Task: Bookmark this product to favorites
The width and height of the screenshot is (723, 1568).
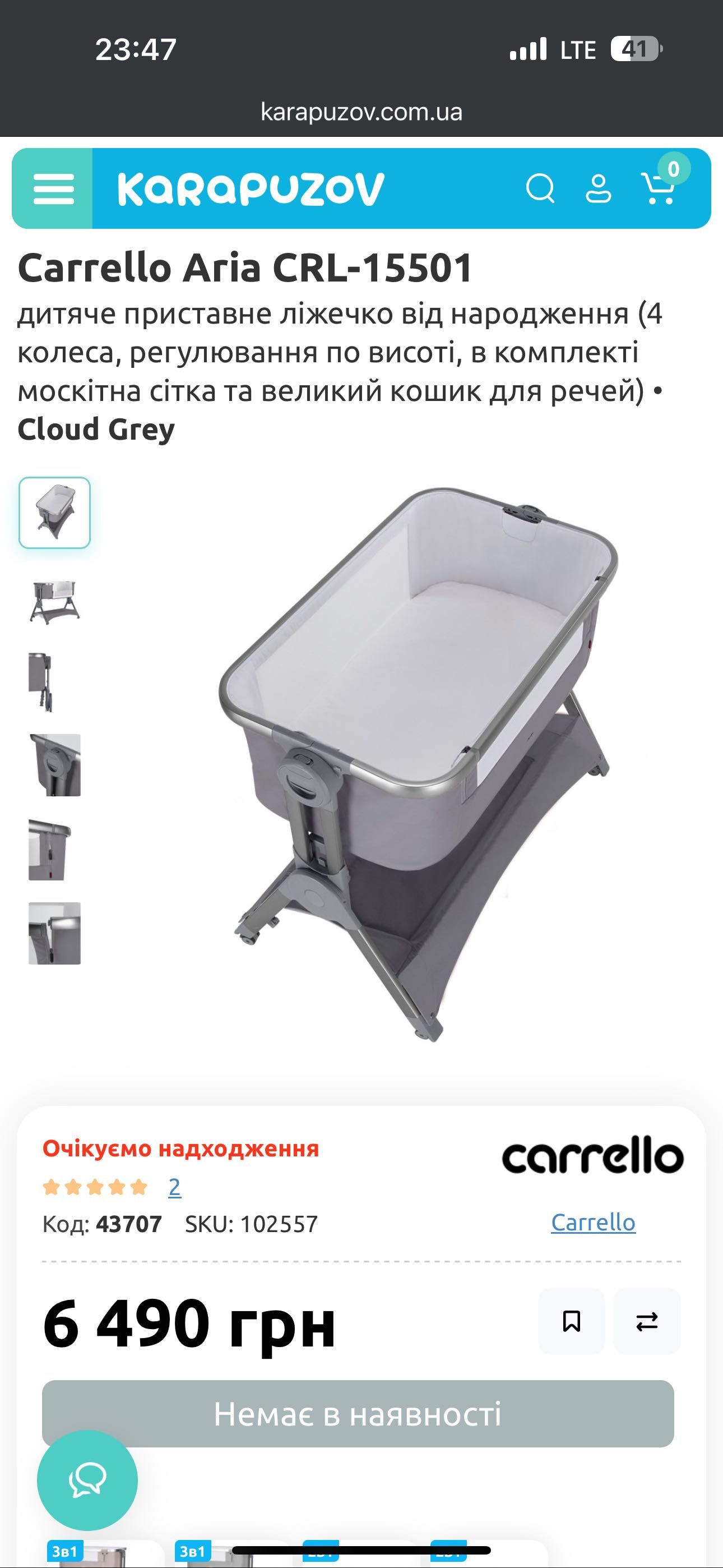Action: tap(572, 1321)
